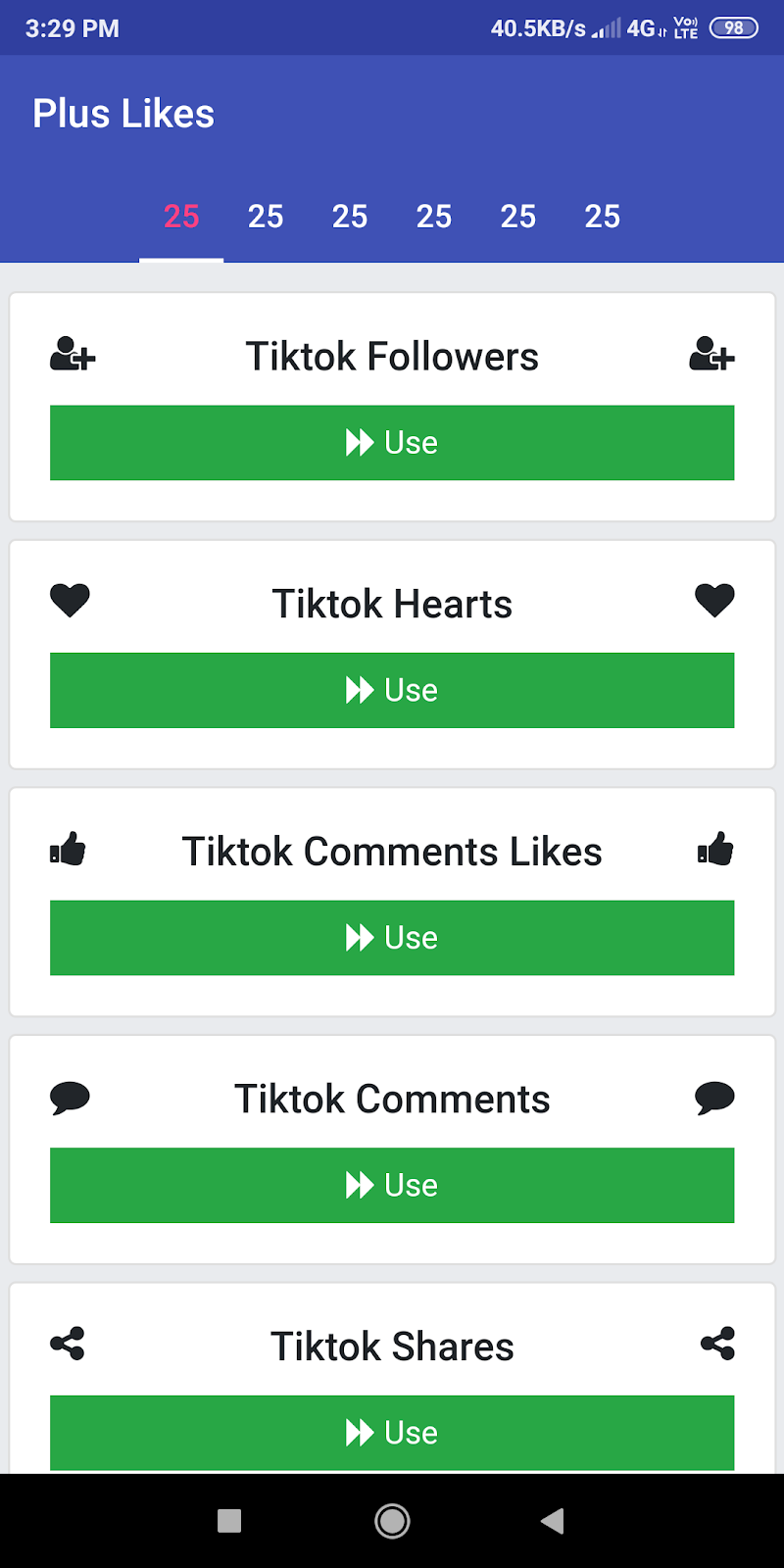Select the highlighted first 25 tab
784x1568 pixels.
tap(181, 217)
